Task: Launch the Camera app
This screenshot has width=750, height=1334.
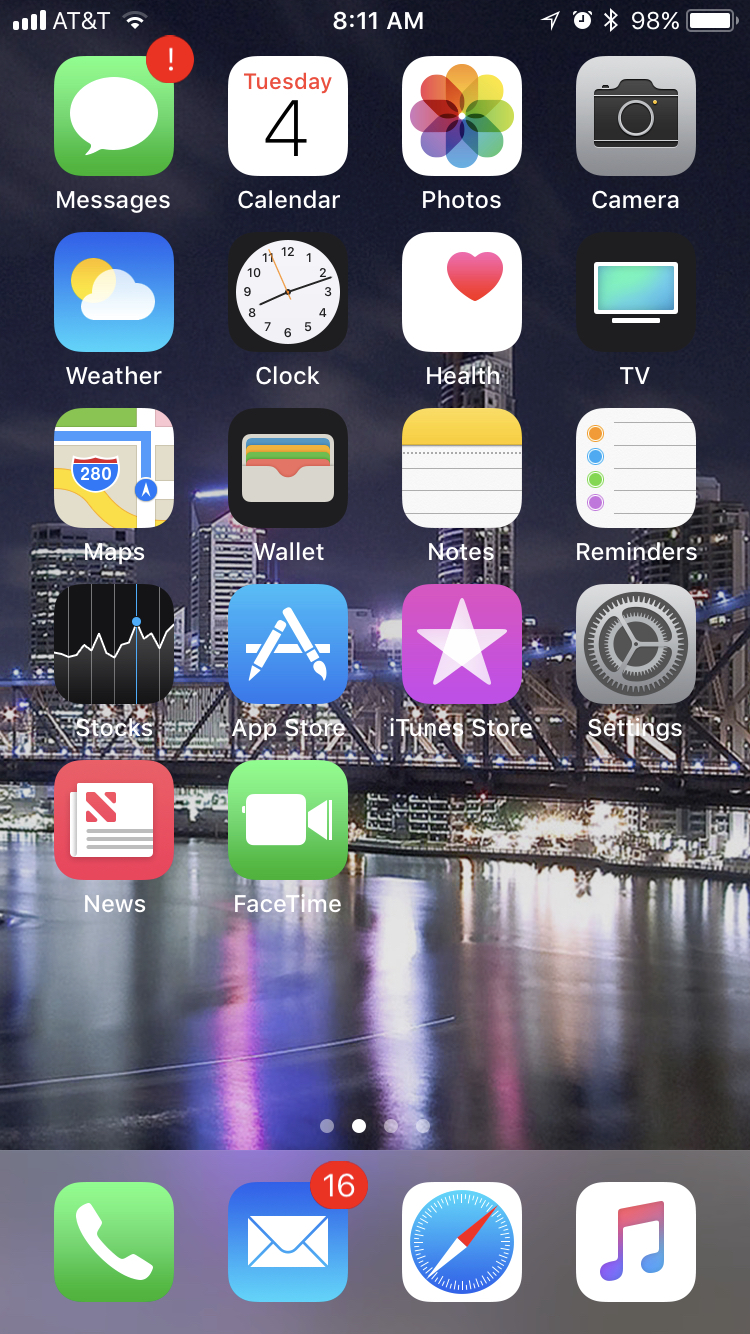Action: point(636,116)
